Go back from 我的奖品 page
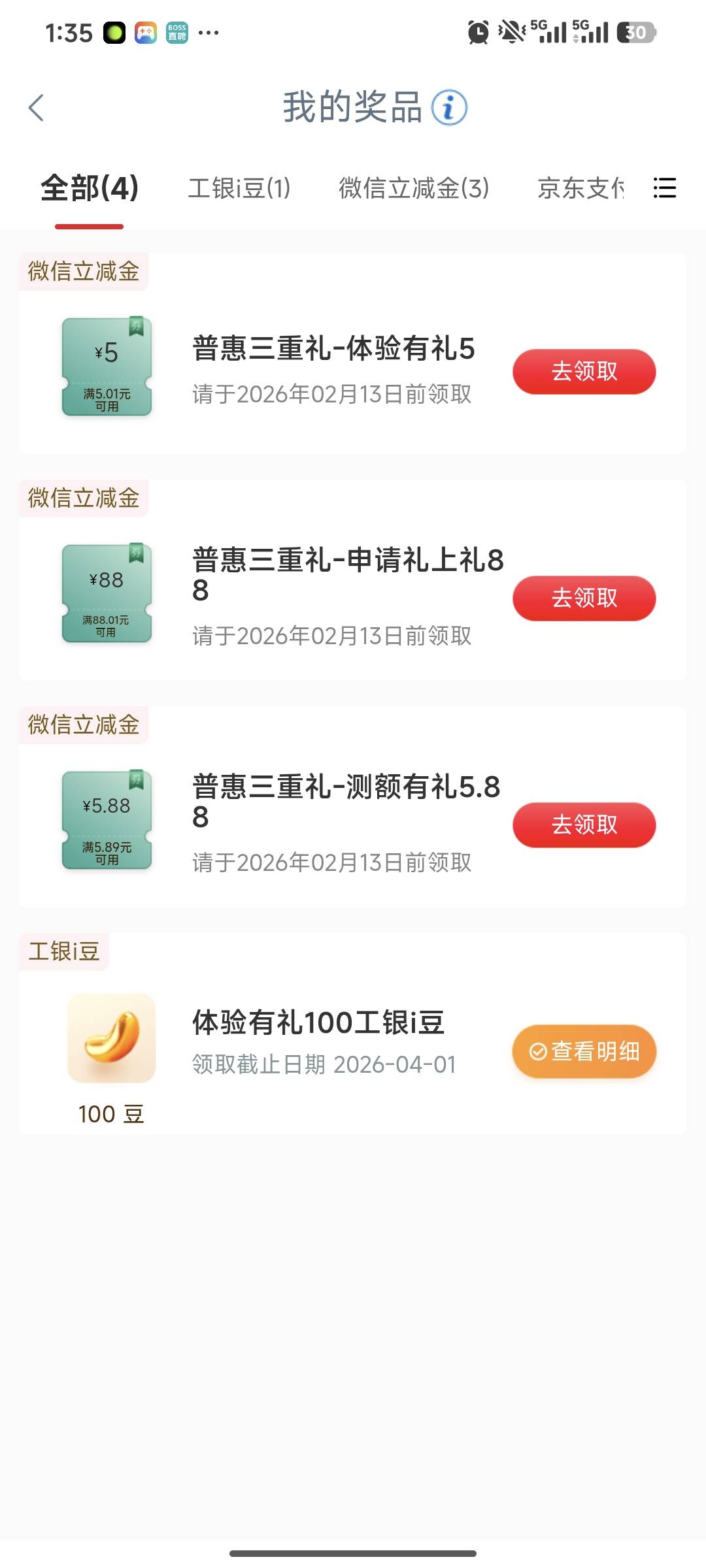 pos(37,108)
